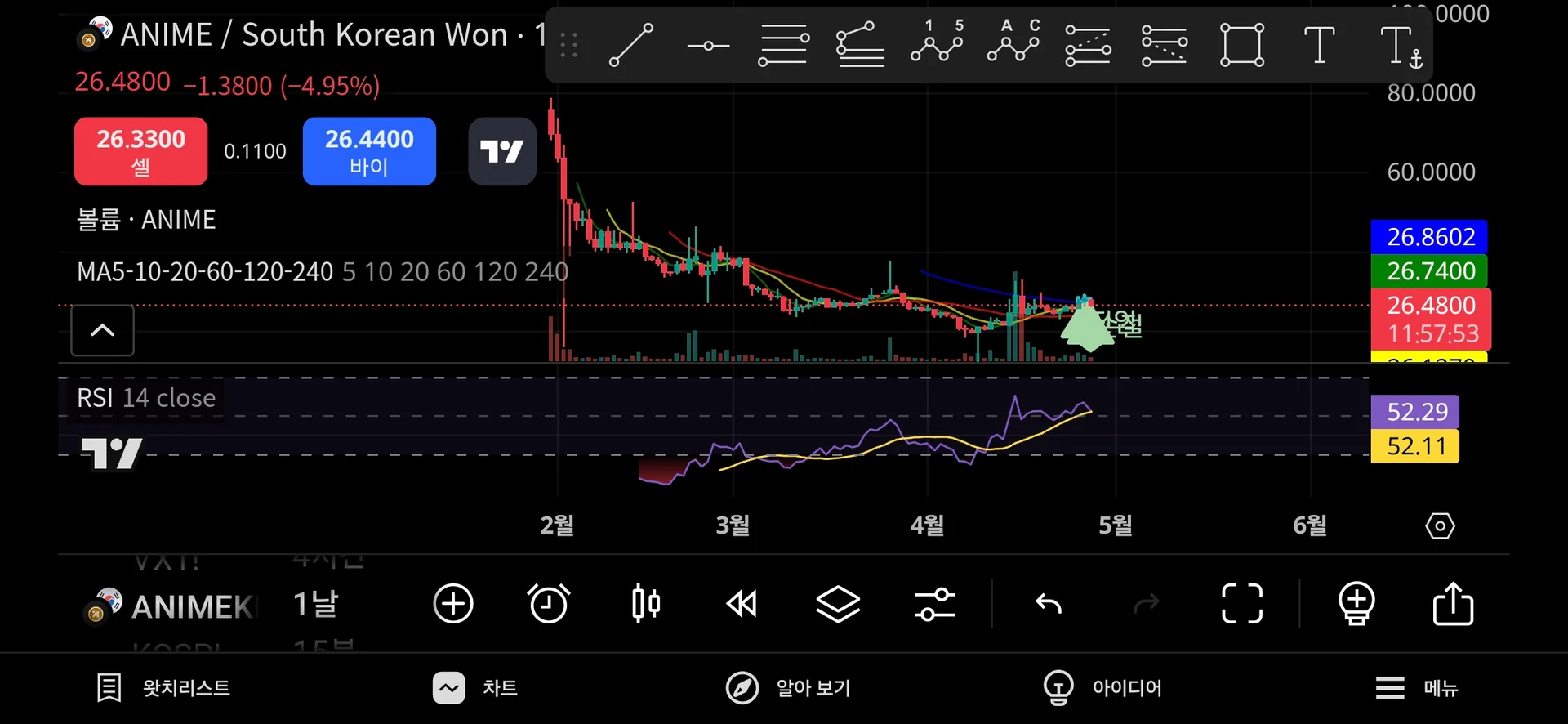The image size is (1568, 724).
Task: Enter fullscreen chart mode
Action: click(1241, 604)
